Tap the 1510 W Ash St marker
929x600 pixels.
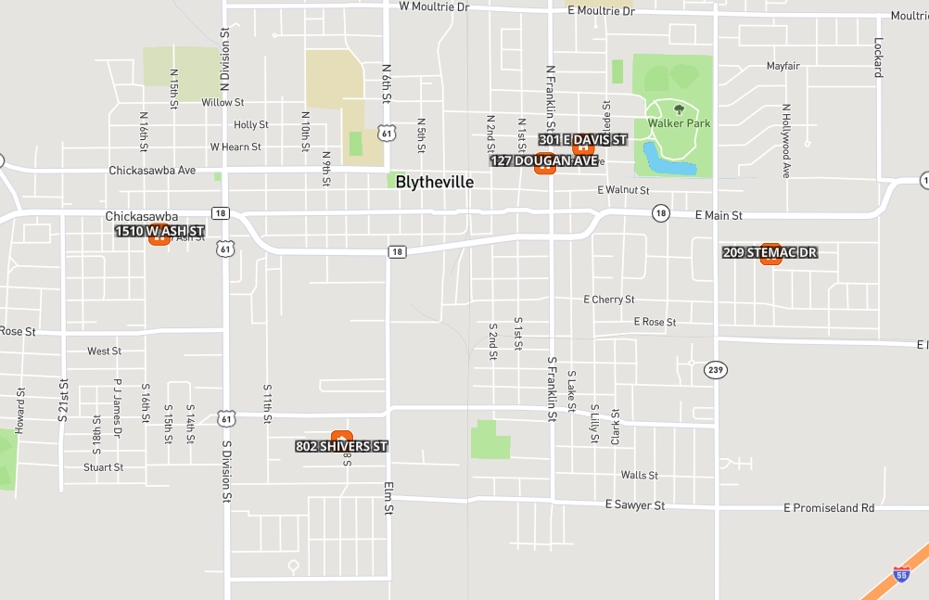[x=159, y=236]
